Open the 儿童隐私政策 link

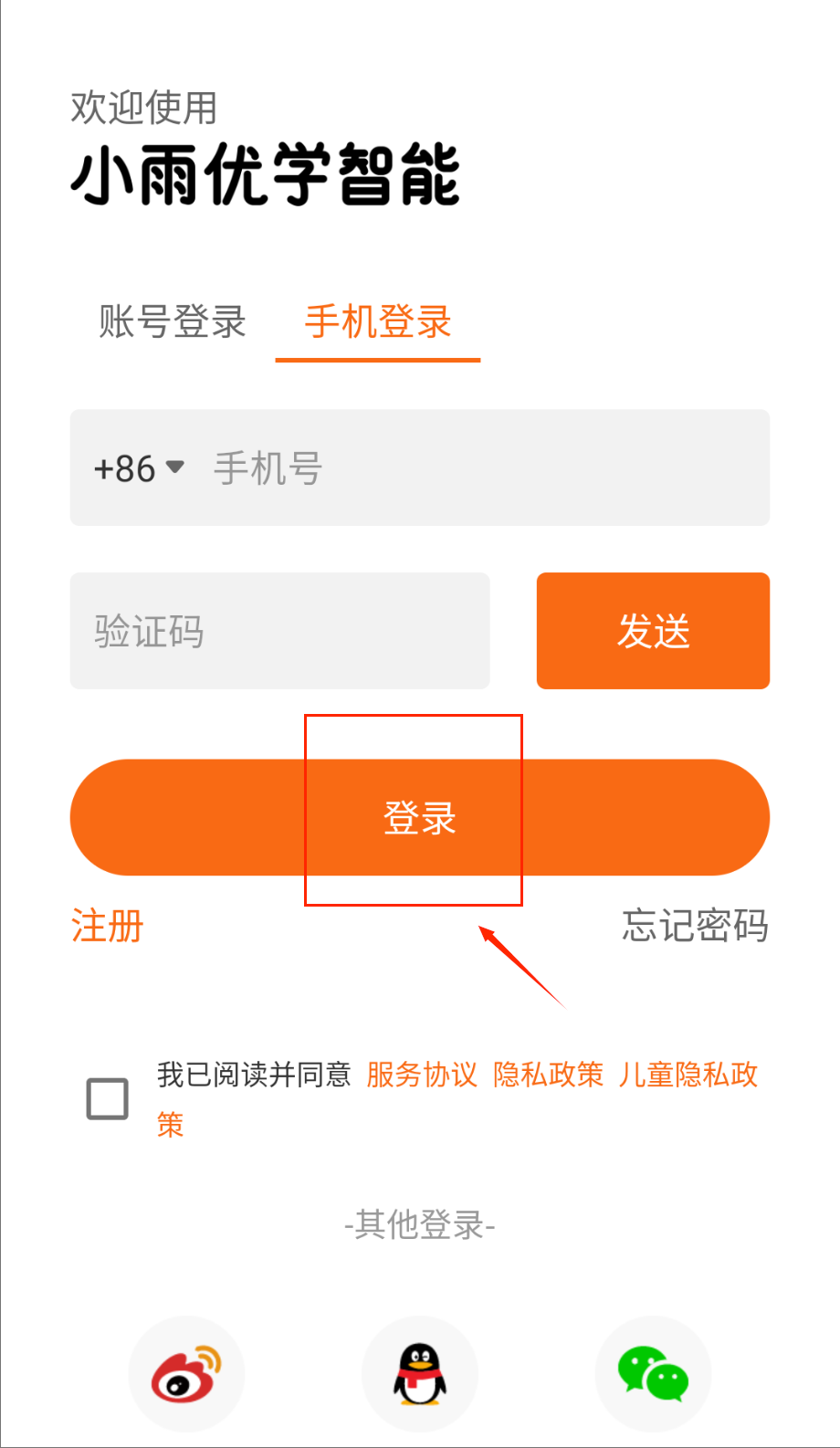[x=688, y=1075]
